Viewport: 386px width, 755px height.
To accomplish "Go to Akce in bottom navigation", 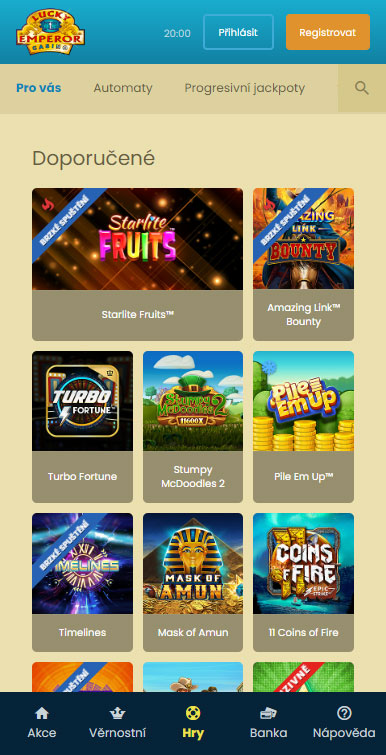I will tap(42, 723).
